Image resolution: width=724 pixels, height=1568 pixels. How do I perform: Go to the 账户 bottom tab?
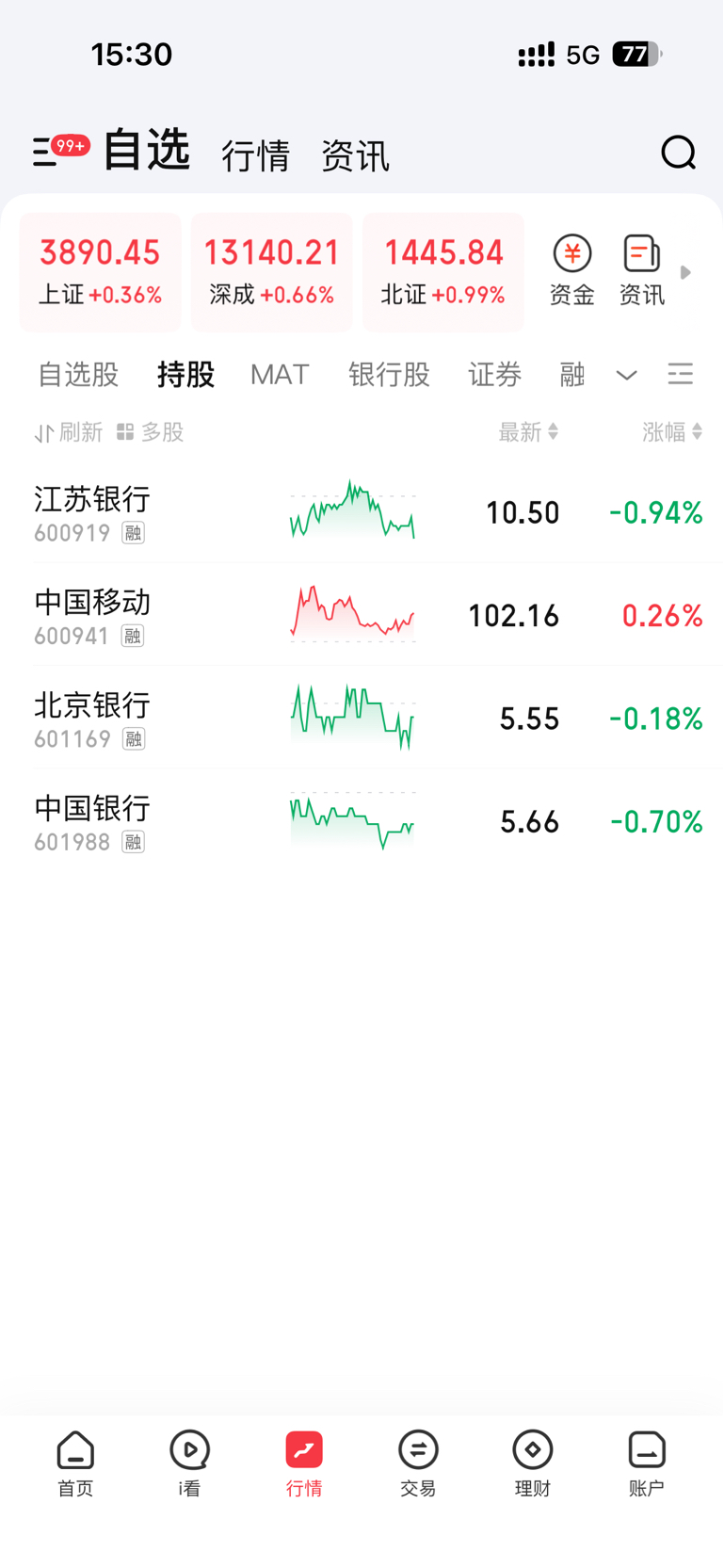[647, 1463]
